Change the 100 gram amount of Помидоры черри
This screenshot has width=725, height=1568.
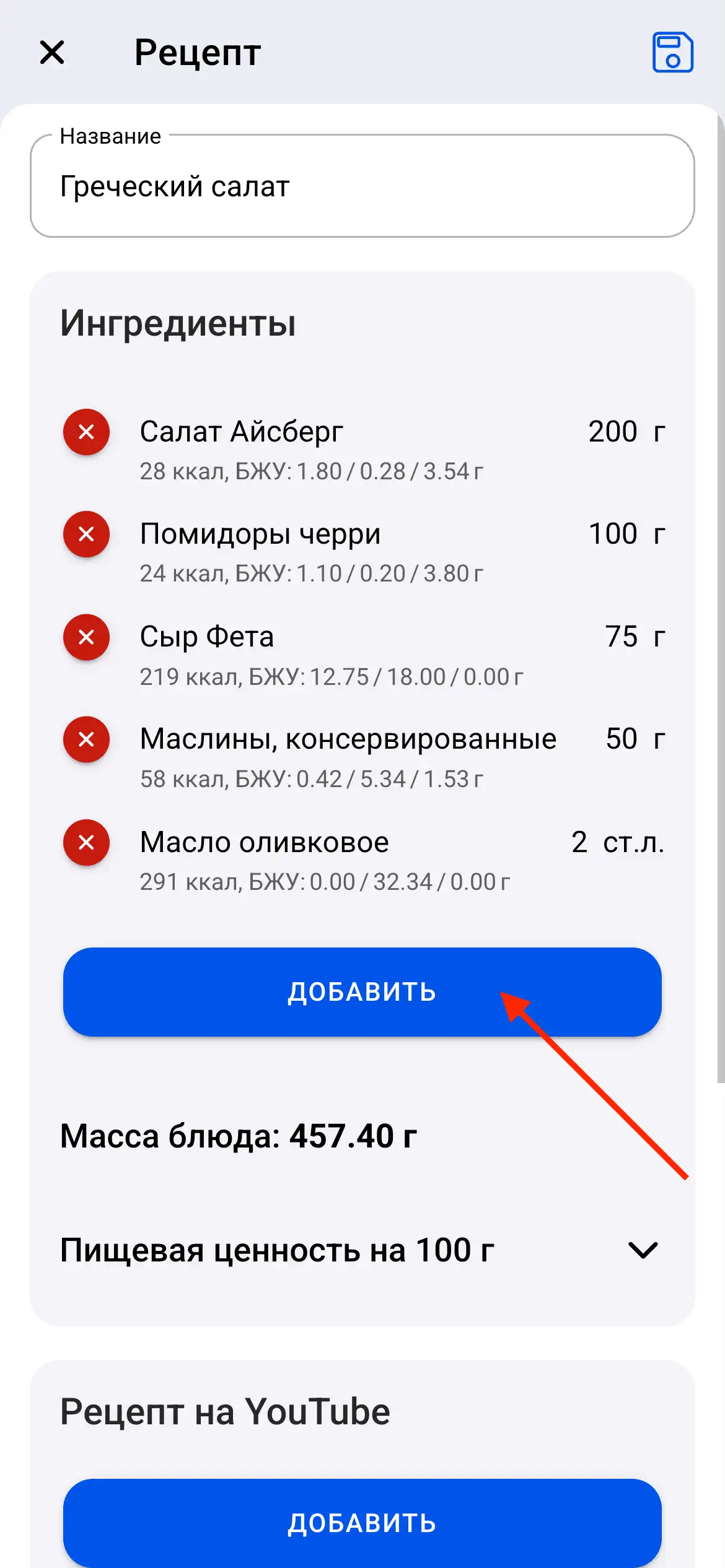[613, 534]
